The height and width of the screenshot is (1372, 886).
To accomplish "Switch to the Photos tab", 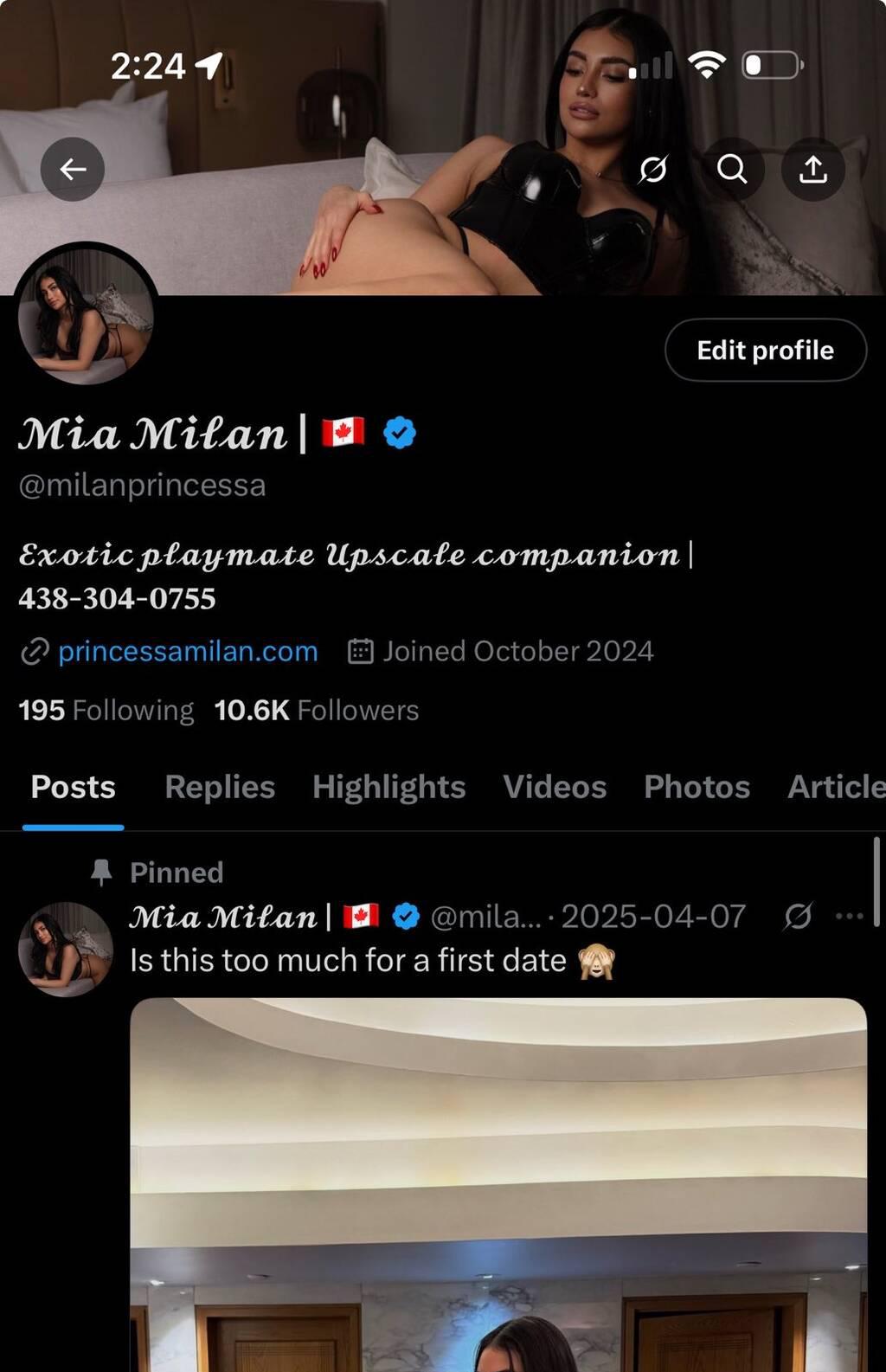I will 697,787.
